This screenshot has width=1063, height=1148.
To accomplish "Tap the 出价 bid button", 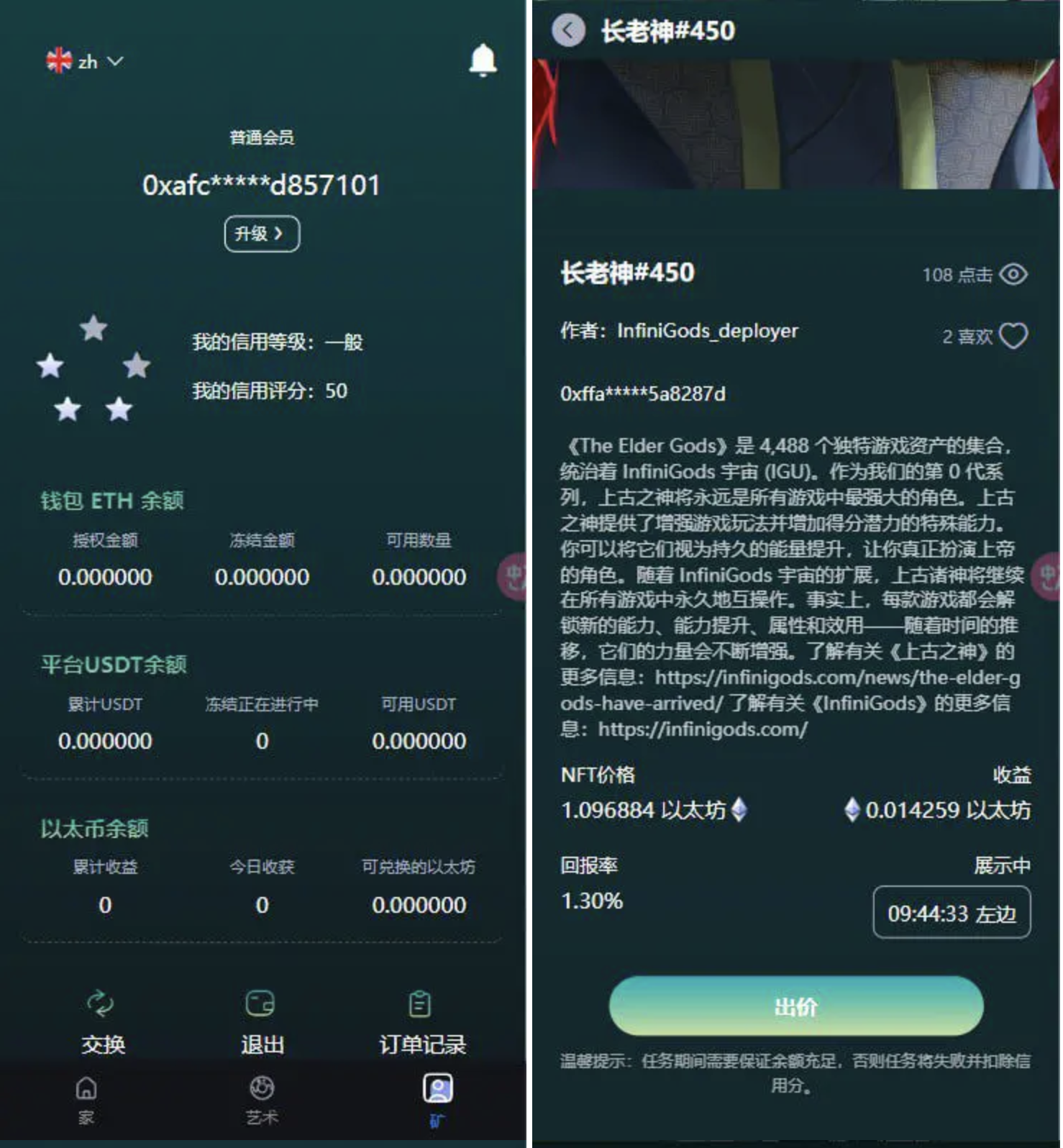I will (x=795, y=1006).
